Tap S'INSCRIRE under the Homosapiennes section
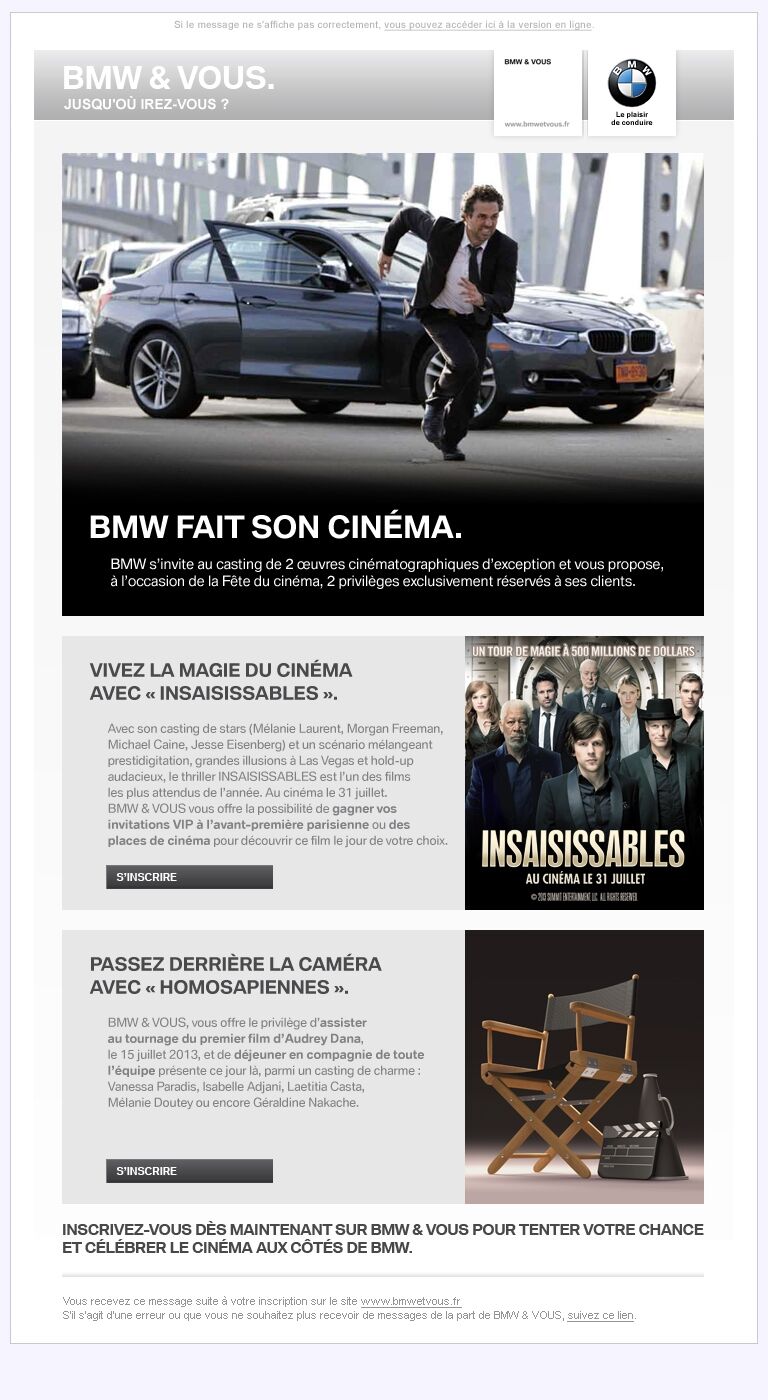768x1400 pixels. tap(189, 1171)
